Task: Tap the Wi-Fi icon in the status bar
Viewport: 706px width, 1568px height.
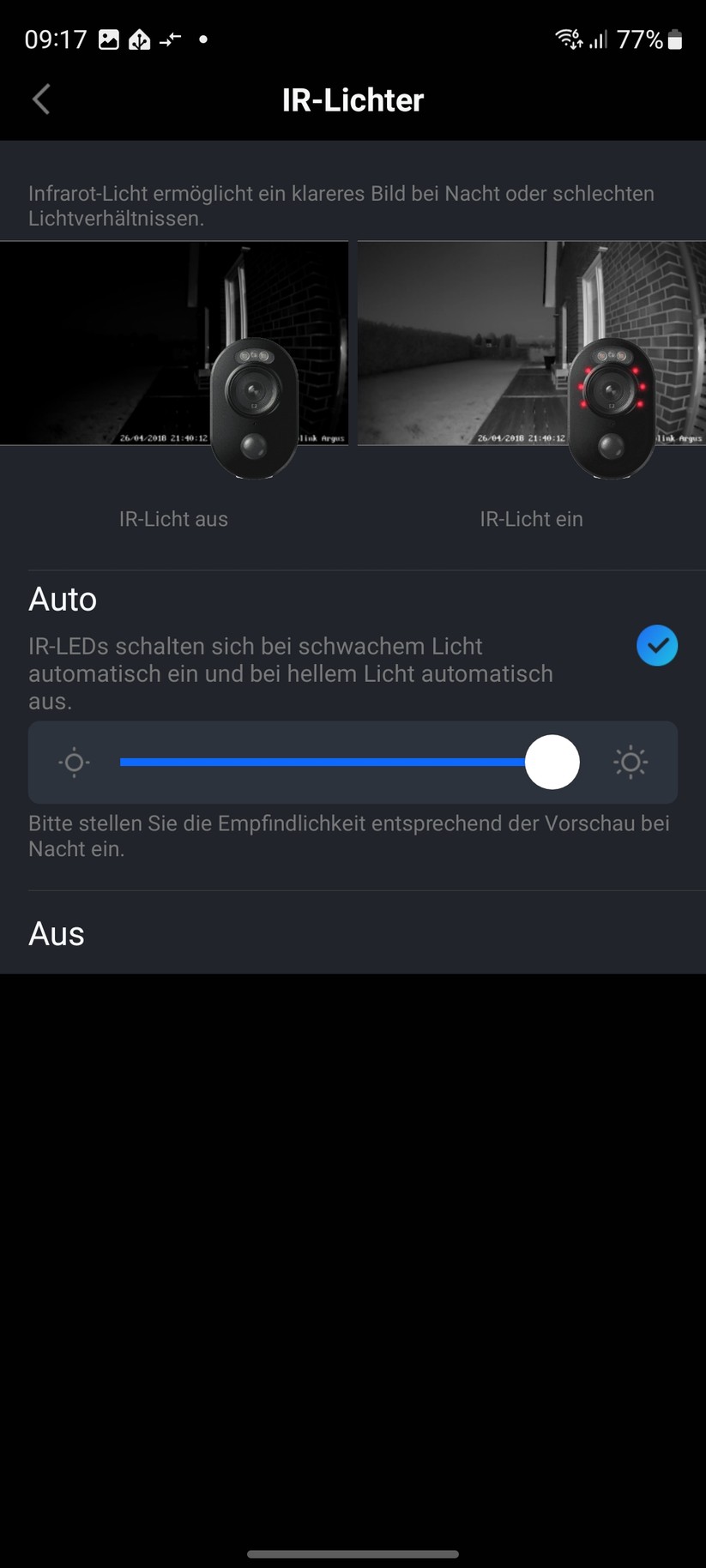Action: (x=568, y=39)
